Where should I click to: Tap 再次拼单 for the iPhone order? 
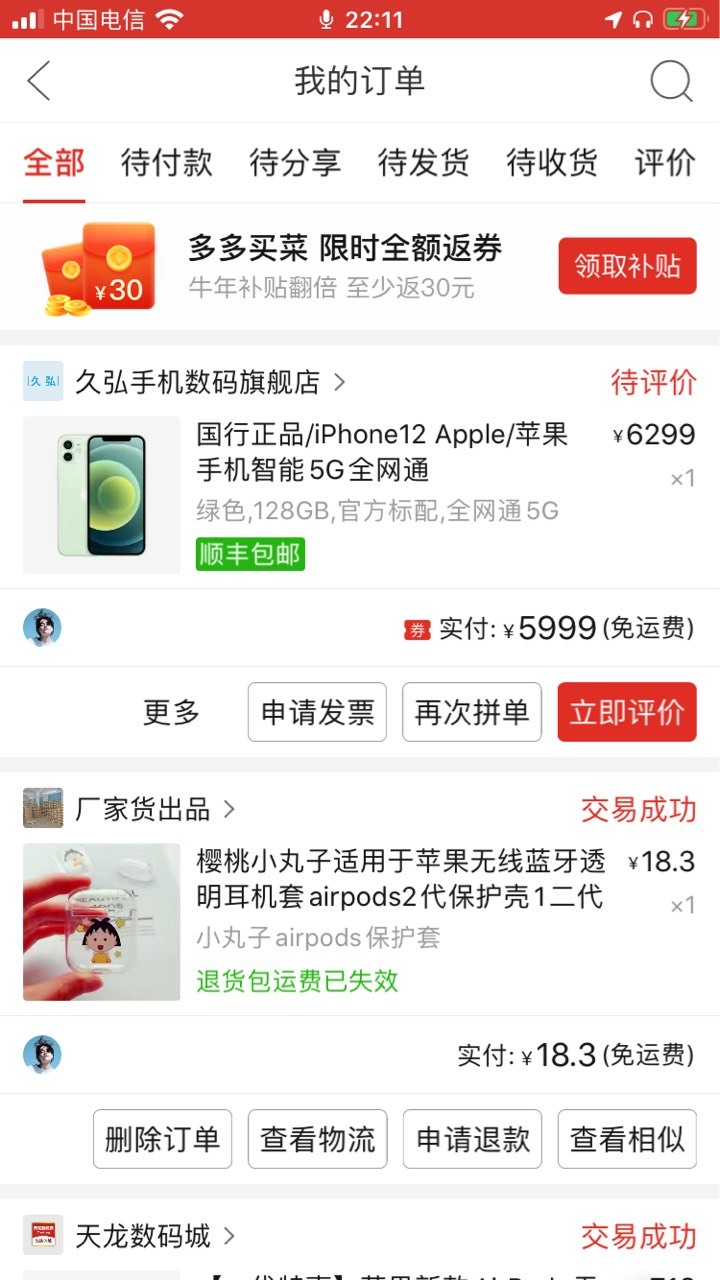click(x=472, y=712)
